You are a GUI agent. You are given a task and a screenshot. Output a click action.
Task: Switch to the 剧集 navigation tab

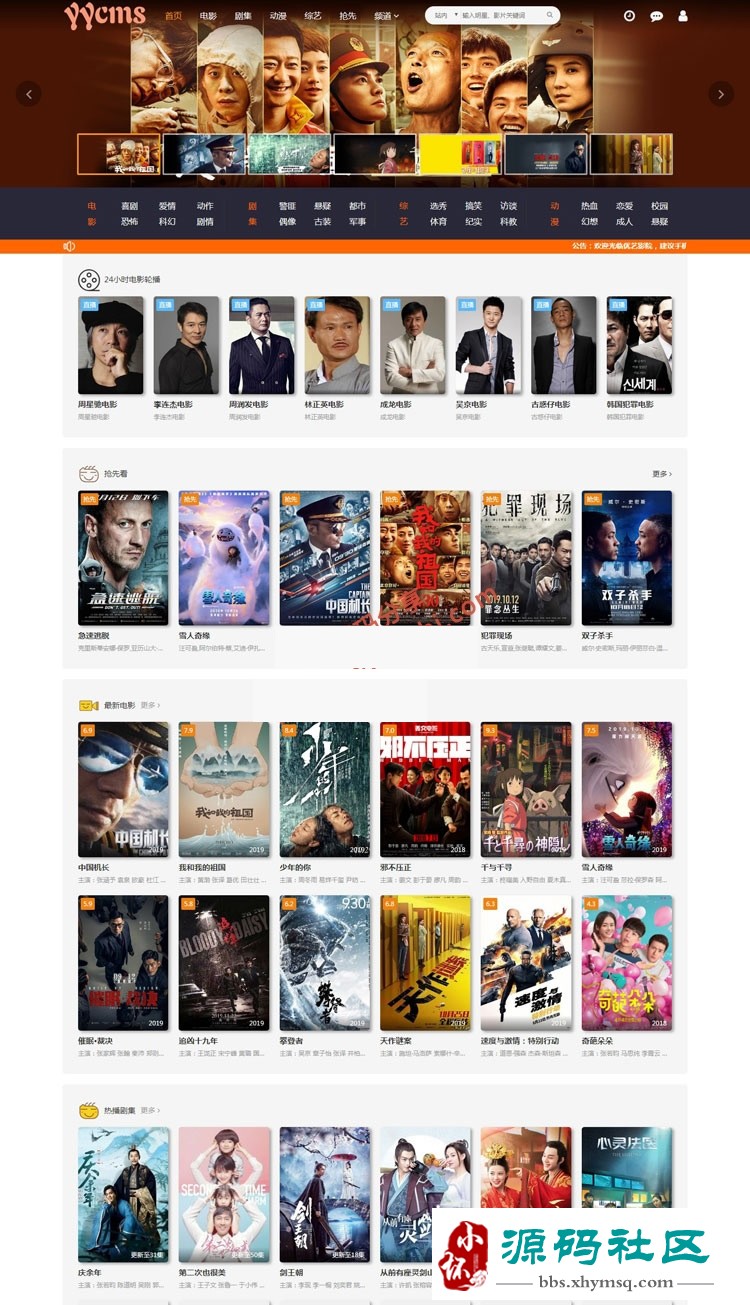coord(243,16)
